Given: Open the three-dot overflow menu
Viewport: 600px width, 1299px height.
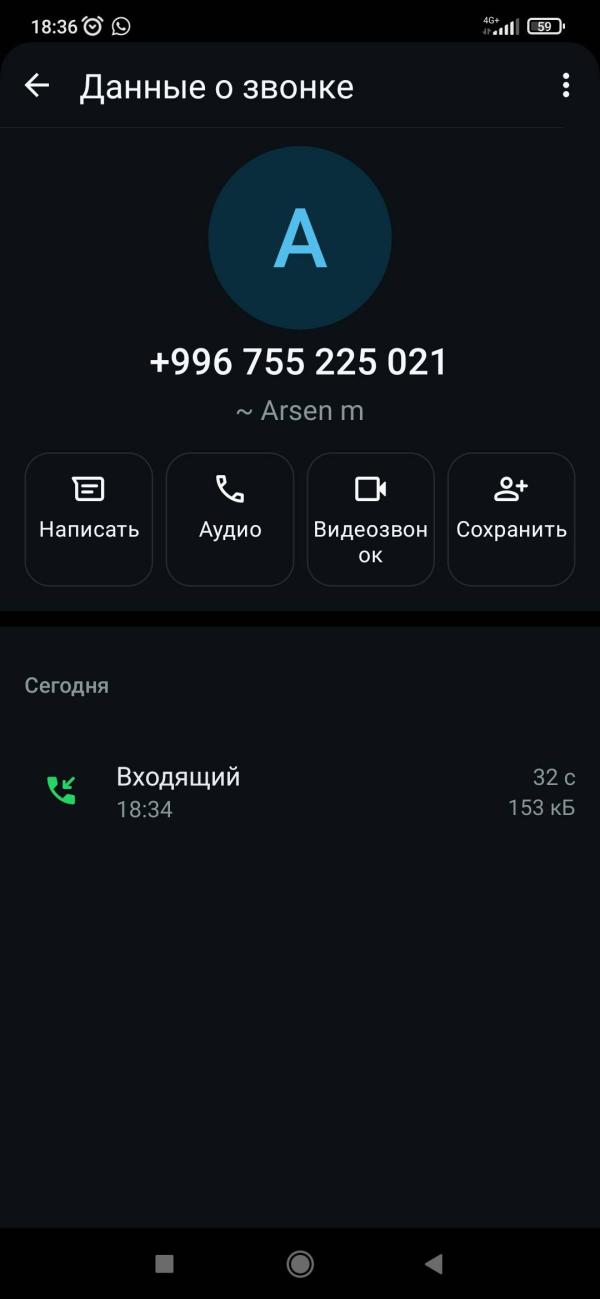Looking at the screenshot, I should tap(566, 86).
